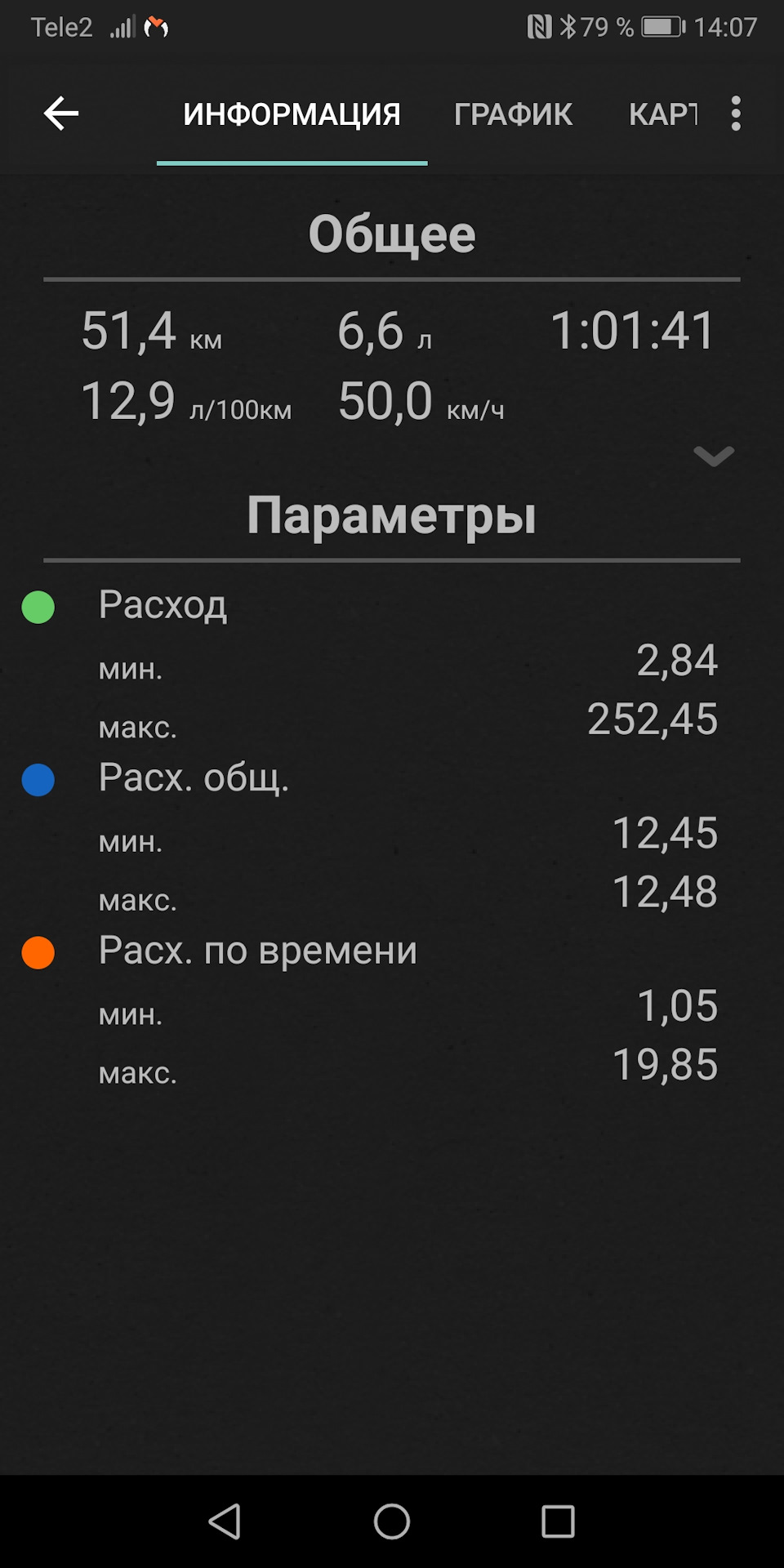Select the ИНФОРМАЦИЯ tab
The height and width of the screenshot is (1568, 784).
tap(292, 114)
